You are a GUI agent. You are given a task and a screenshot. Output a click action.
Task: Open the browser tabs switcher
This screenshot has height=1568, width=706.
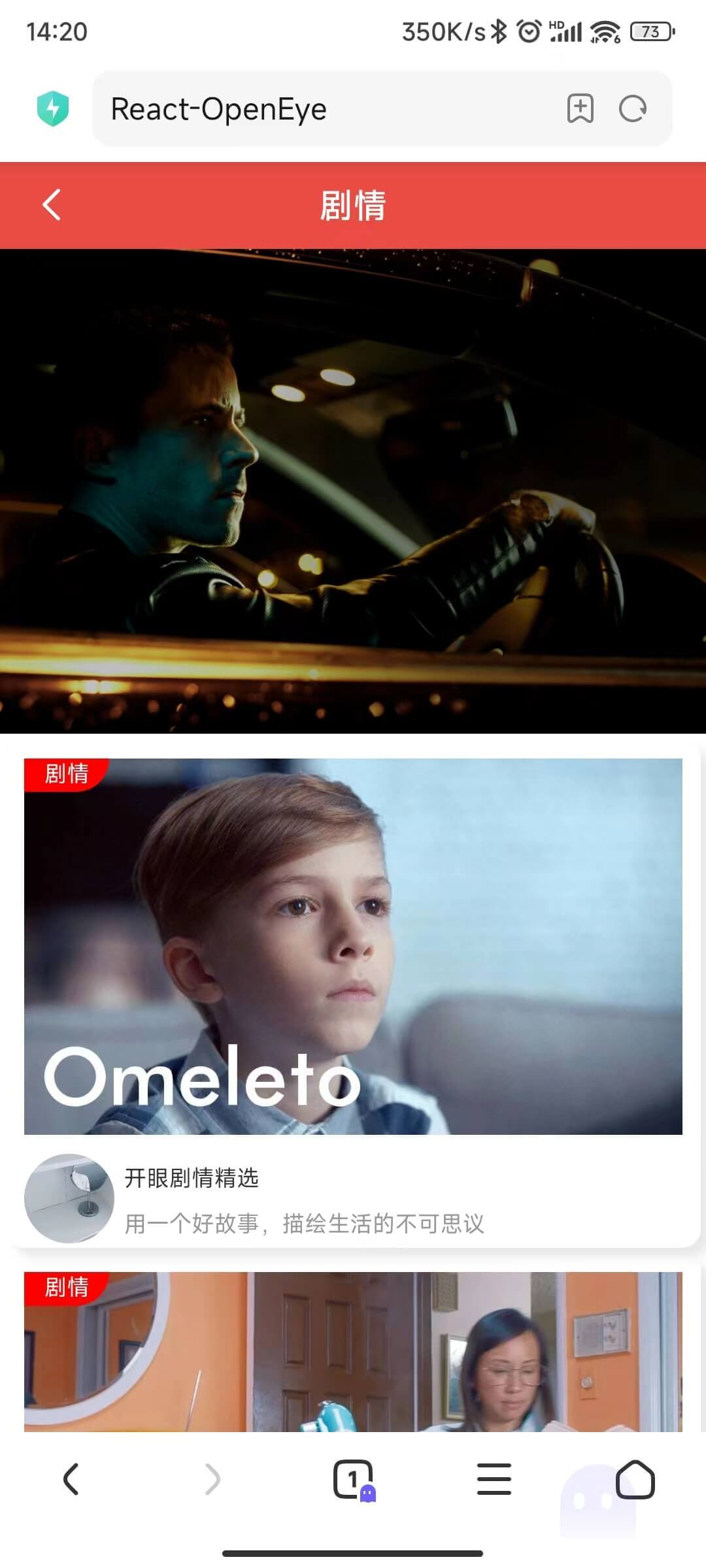(353, 1479)
